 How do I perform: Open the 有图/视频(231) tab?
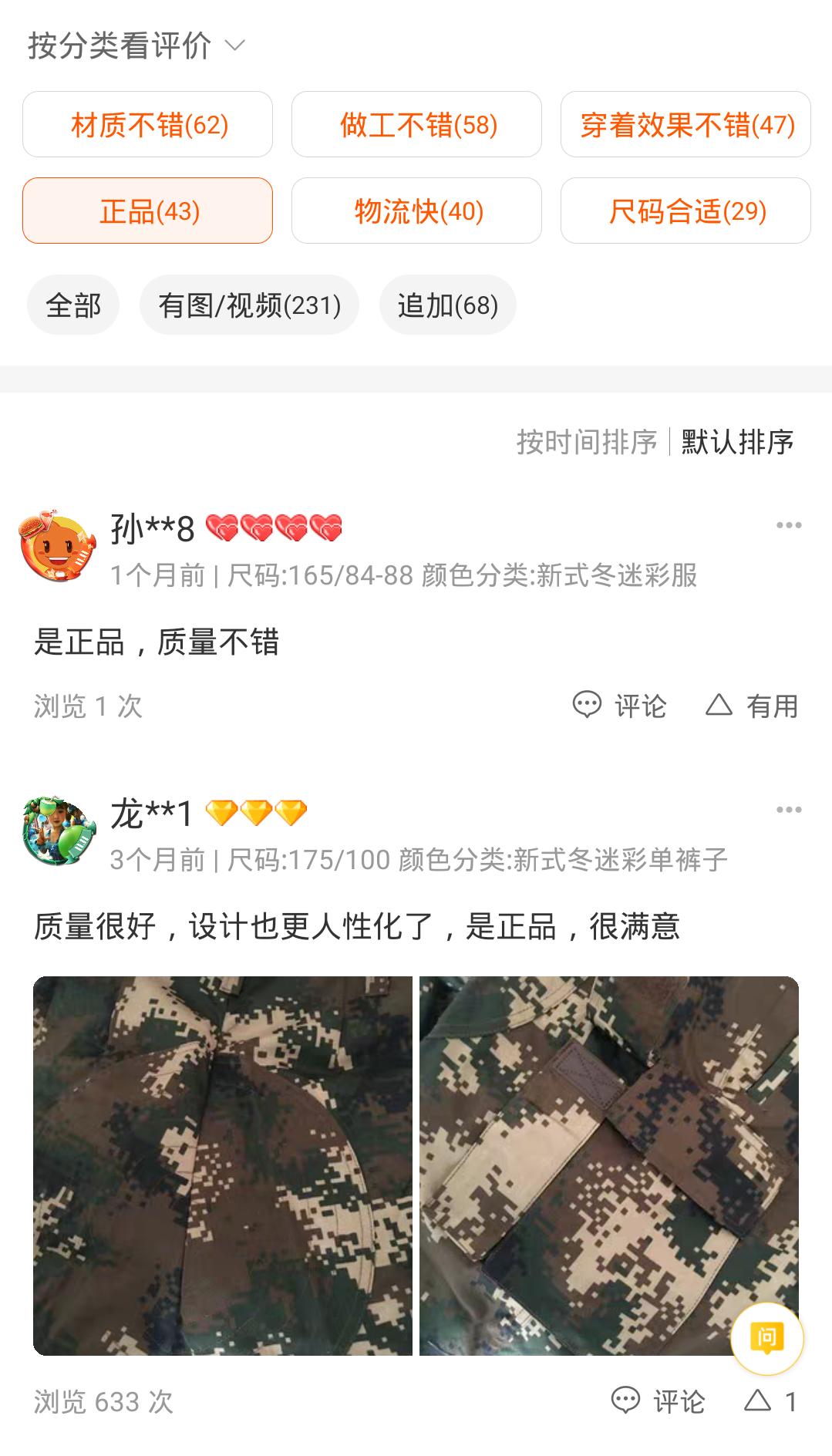click(x=250, y=305)
